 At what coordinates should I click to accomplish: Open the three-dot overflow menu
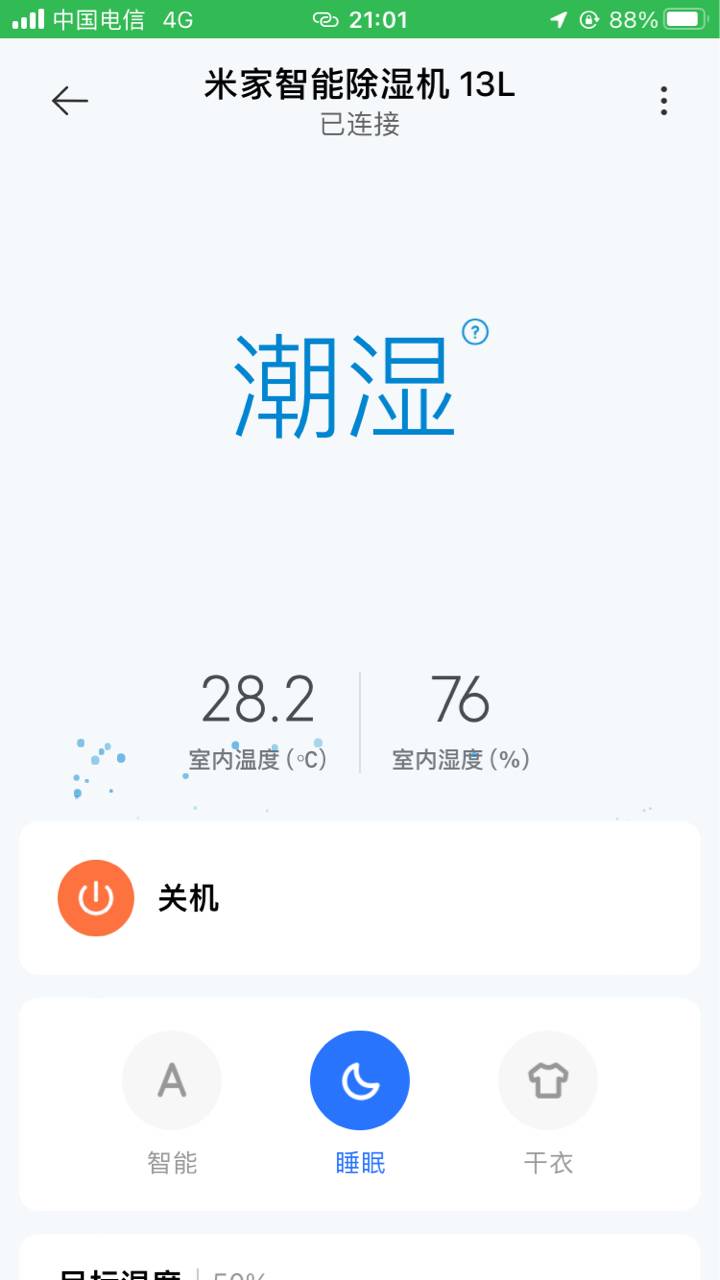click(664, 101)
